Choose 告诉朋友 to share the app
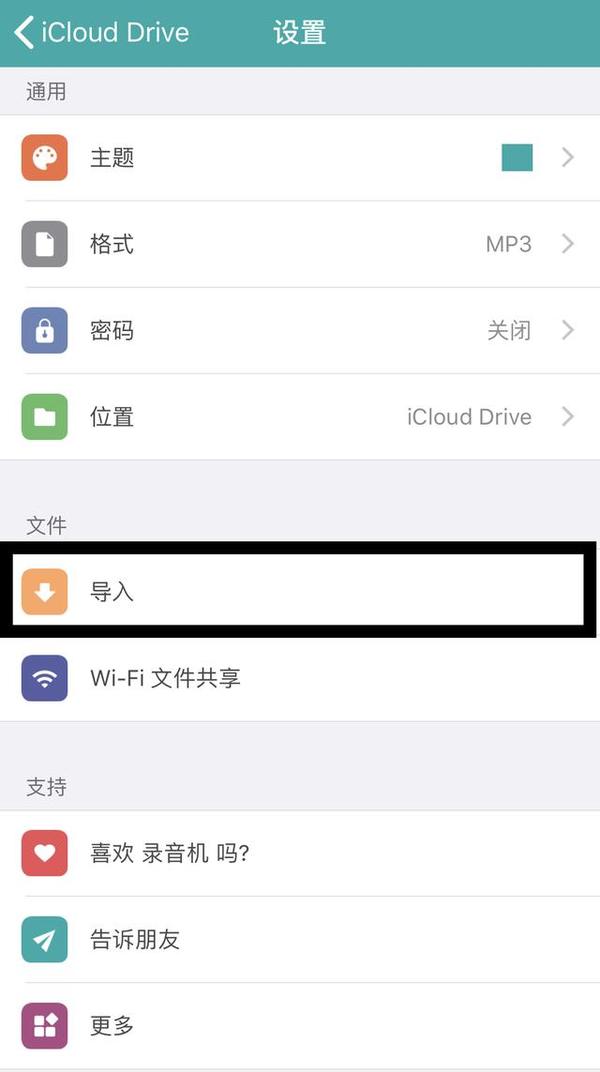Image resolution: width=600 pixels, height=1072 pixels. pyautogui.click(x=300, y=939)
